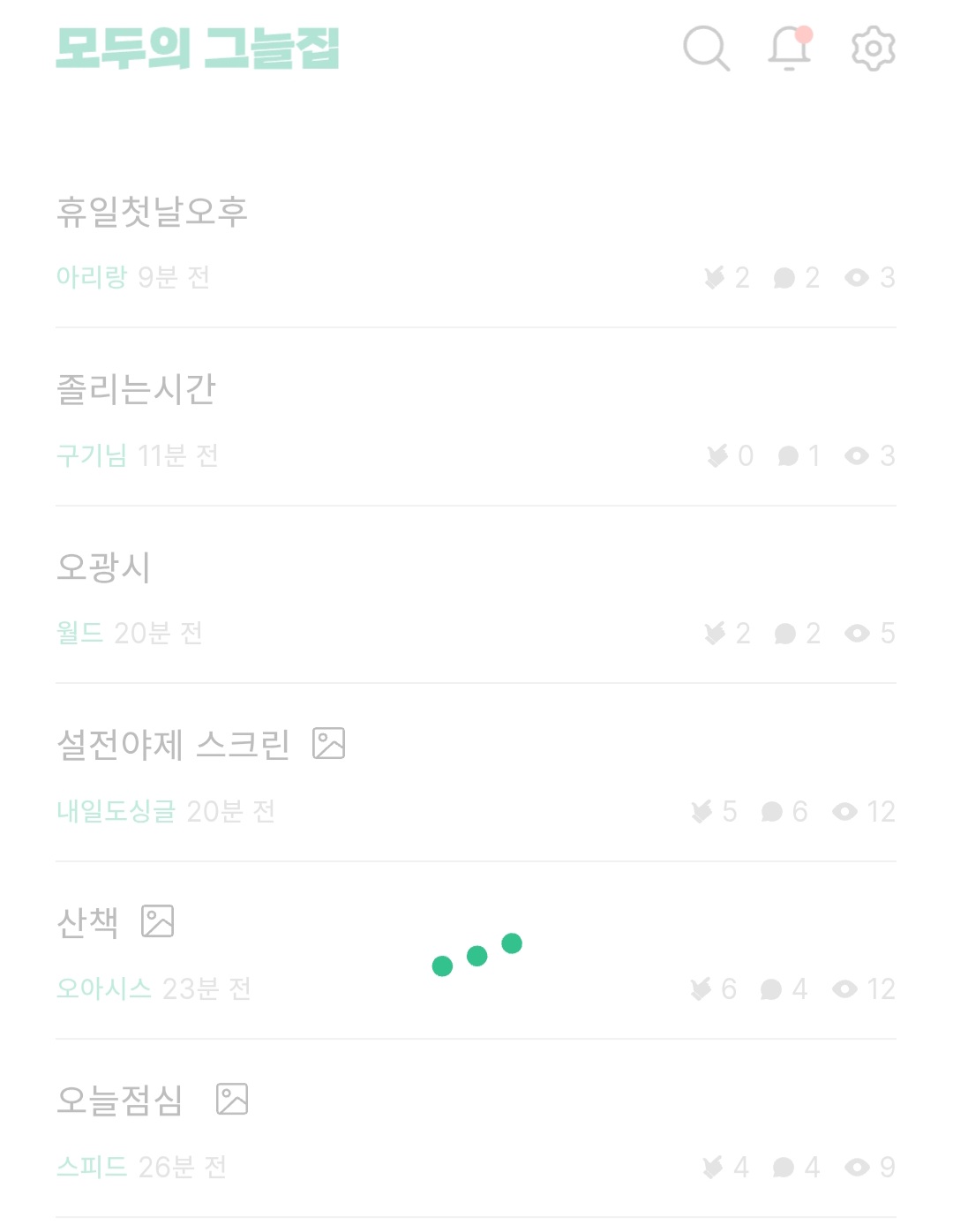Open the post titled 설전야제 스크린
Image resolution: width=953 pixels, height=1232 pixels.
(173, 744)
